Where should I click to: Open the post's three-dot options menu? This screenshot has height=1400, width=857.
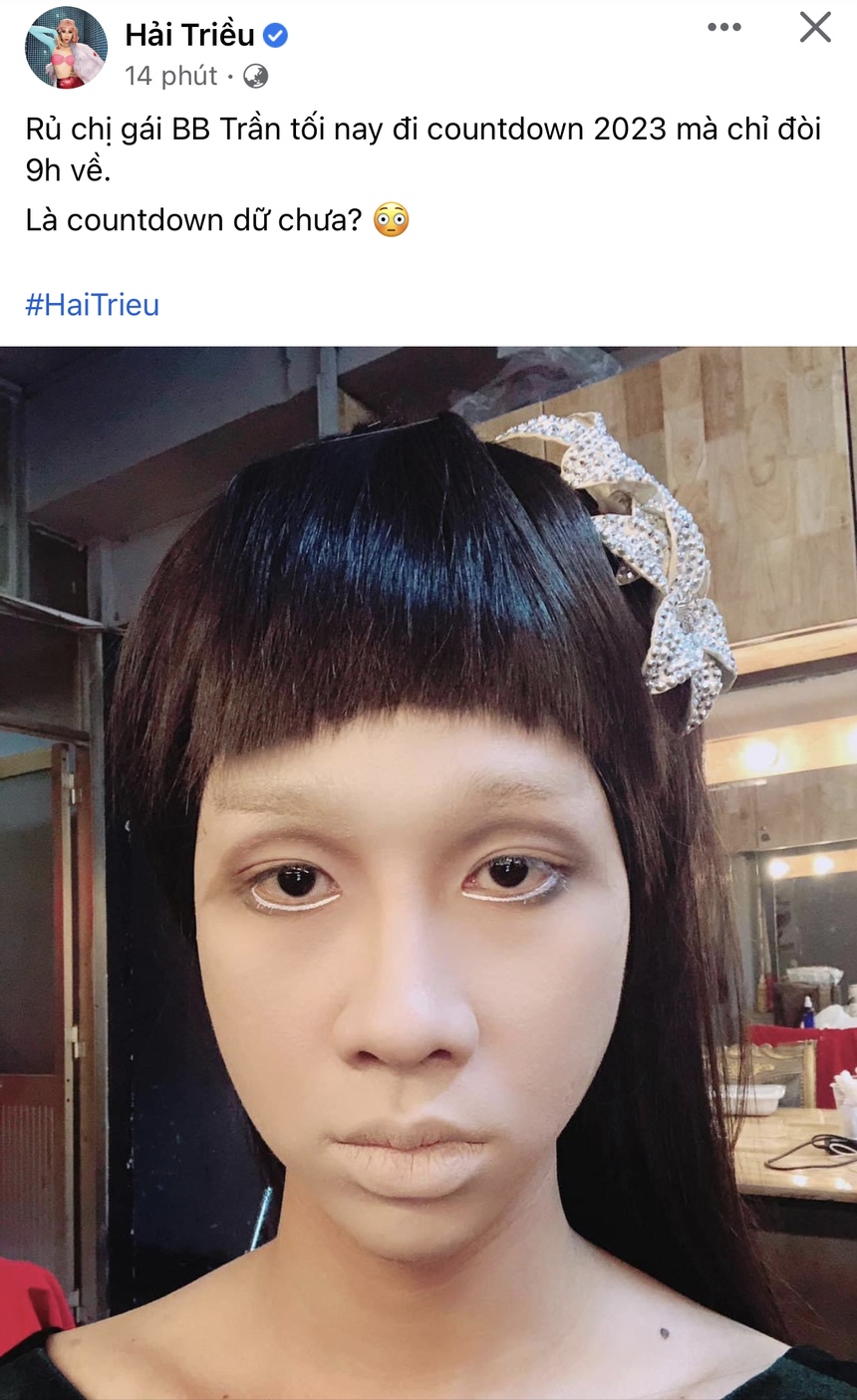(x=723, y=28)
